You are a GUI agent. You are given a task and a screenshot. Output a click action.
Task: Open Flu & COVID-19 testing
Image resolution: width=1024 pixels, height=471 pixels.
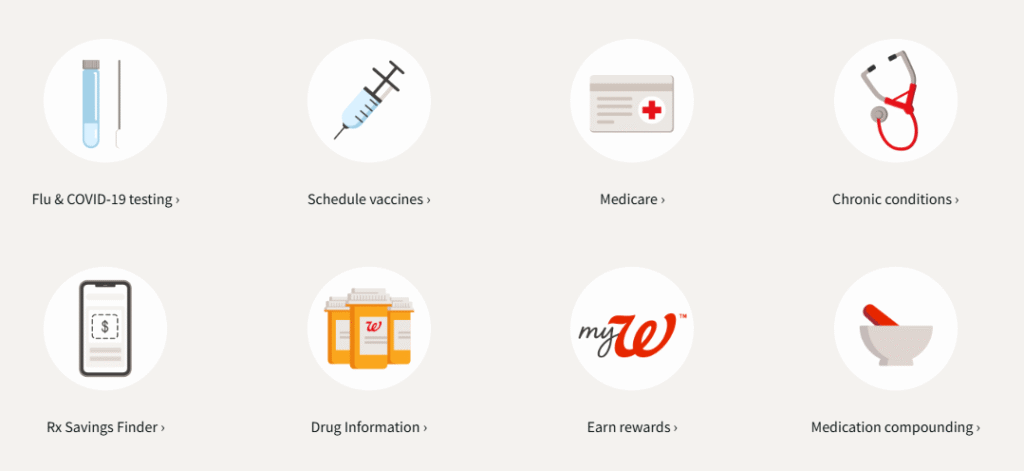point(105,199)
